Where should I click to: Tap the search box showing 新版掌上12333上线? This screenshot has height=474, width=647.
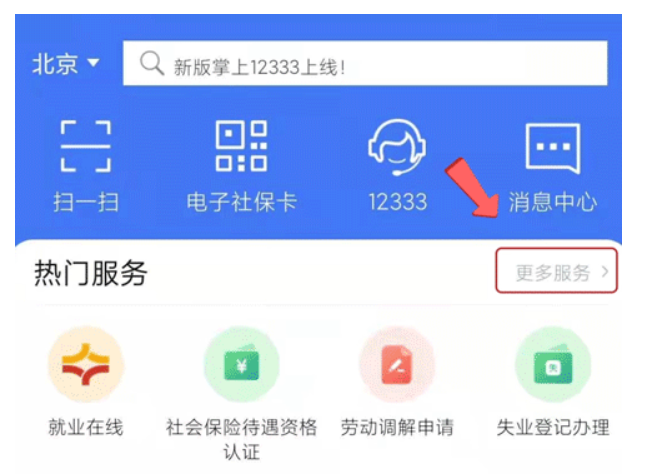[365, 64]
